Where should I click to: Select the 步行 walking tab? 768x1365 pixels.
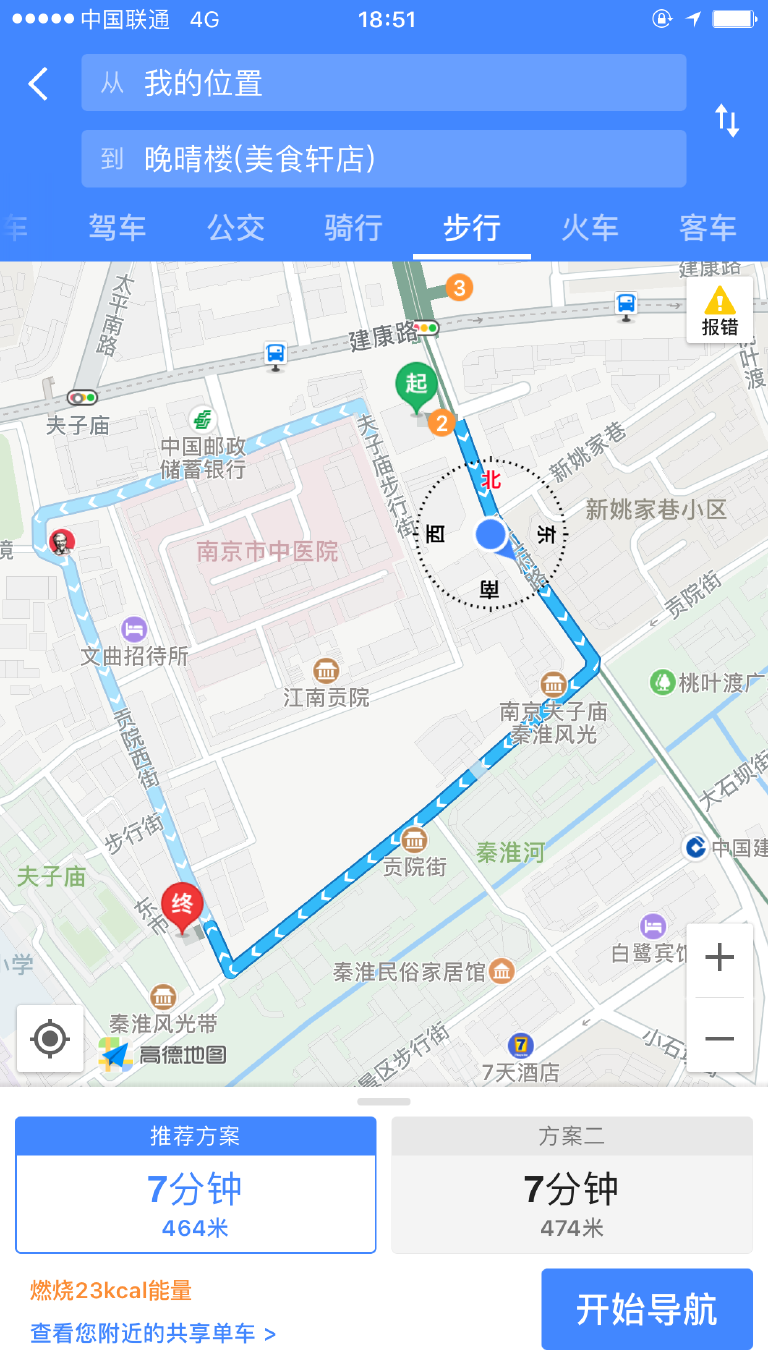click(472, 228)
